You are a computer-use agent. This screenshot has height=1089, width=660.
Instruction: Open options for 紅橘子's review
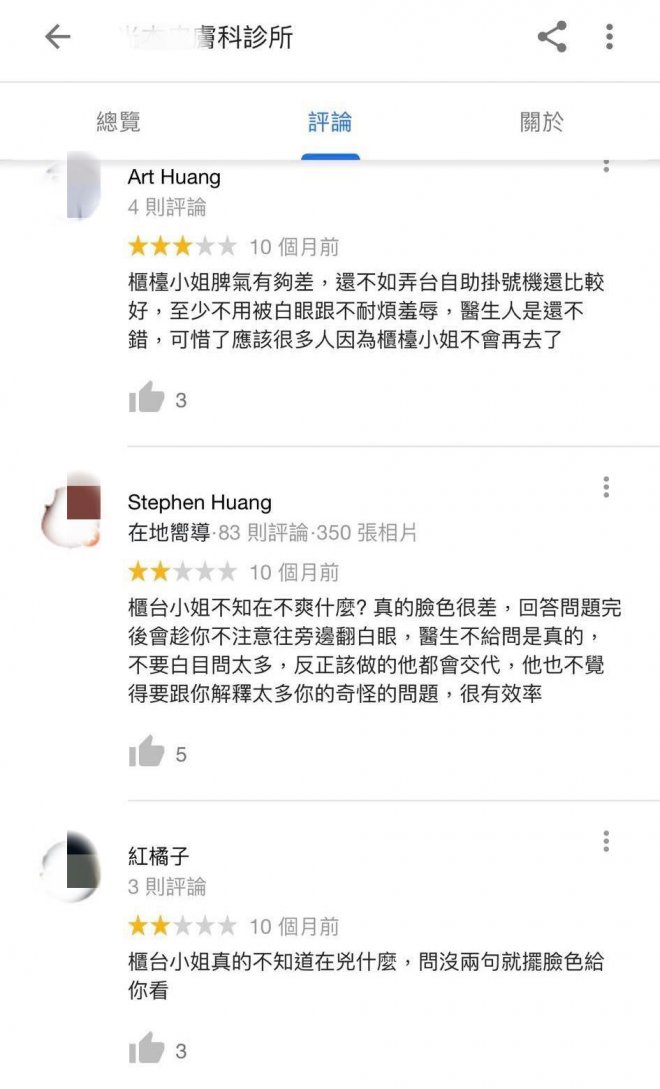pos(606,842)
